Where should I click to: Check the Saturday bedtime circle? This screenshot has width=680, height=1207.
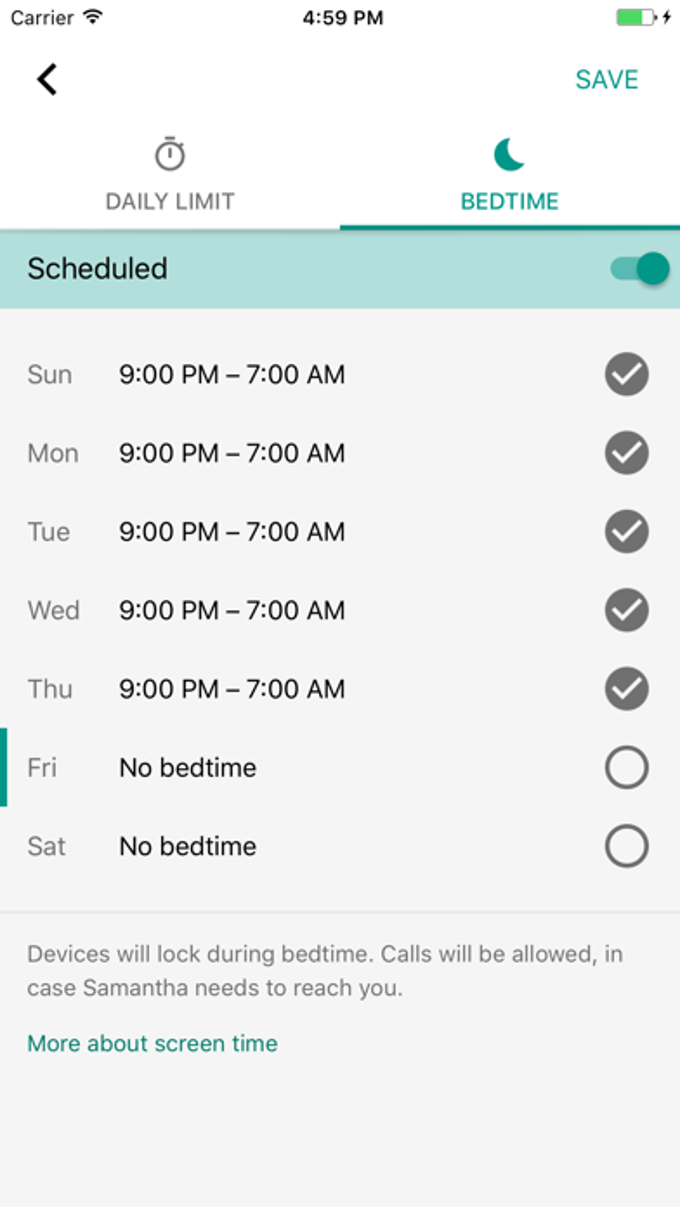pyautogui.click(x=627, y=846)
